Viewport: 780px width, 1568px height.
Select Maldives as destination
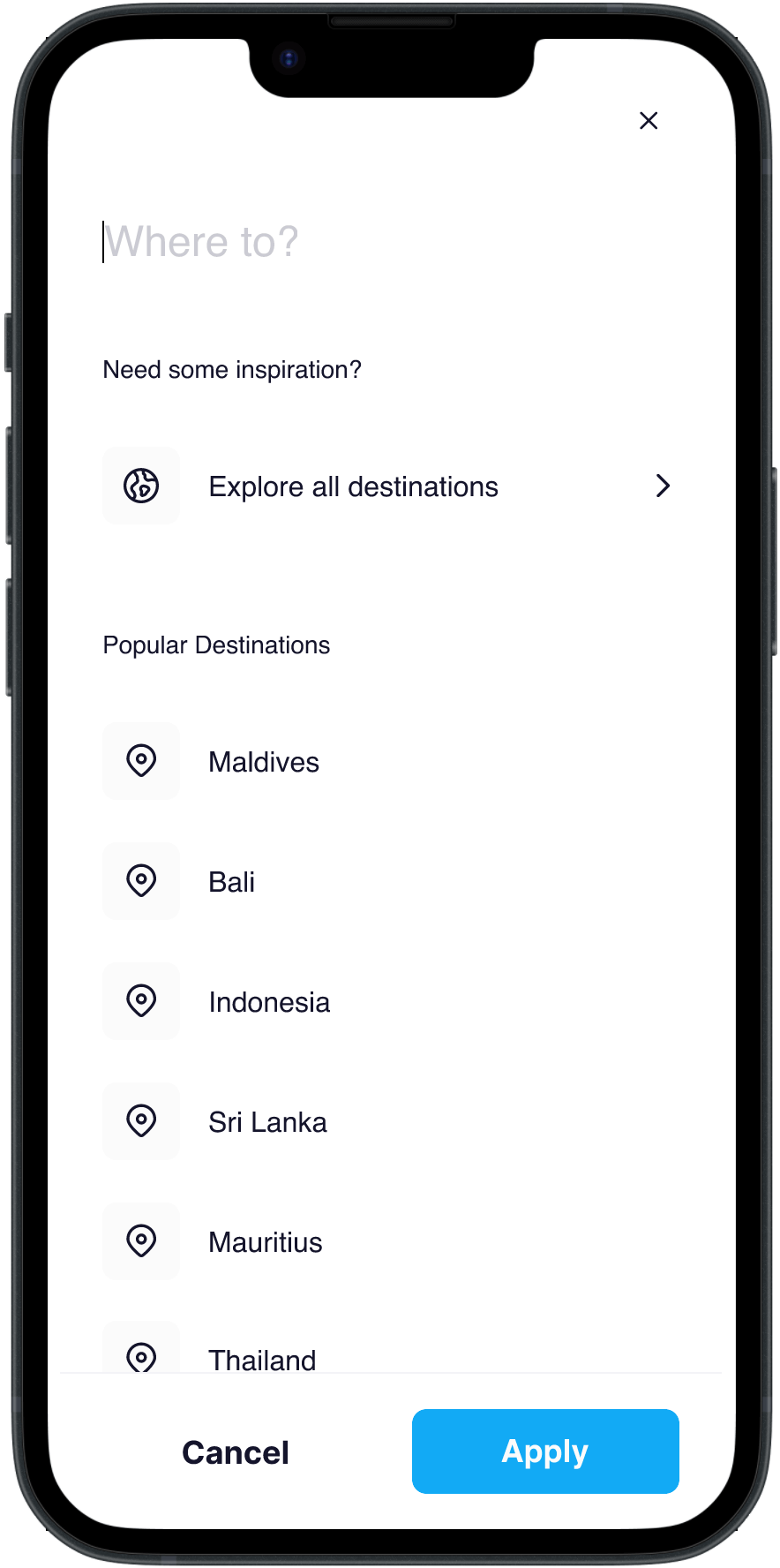[389, 761]
